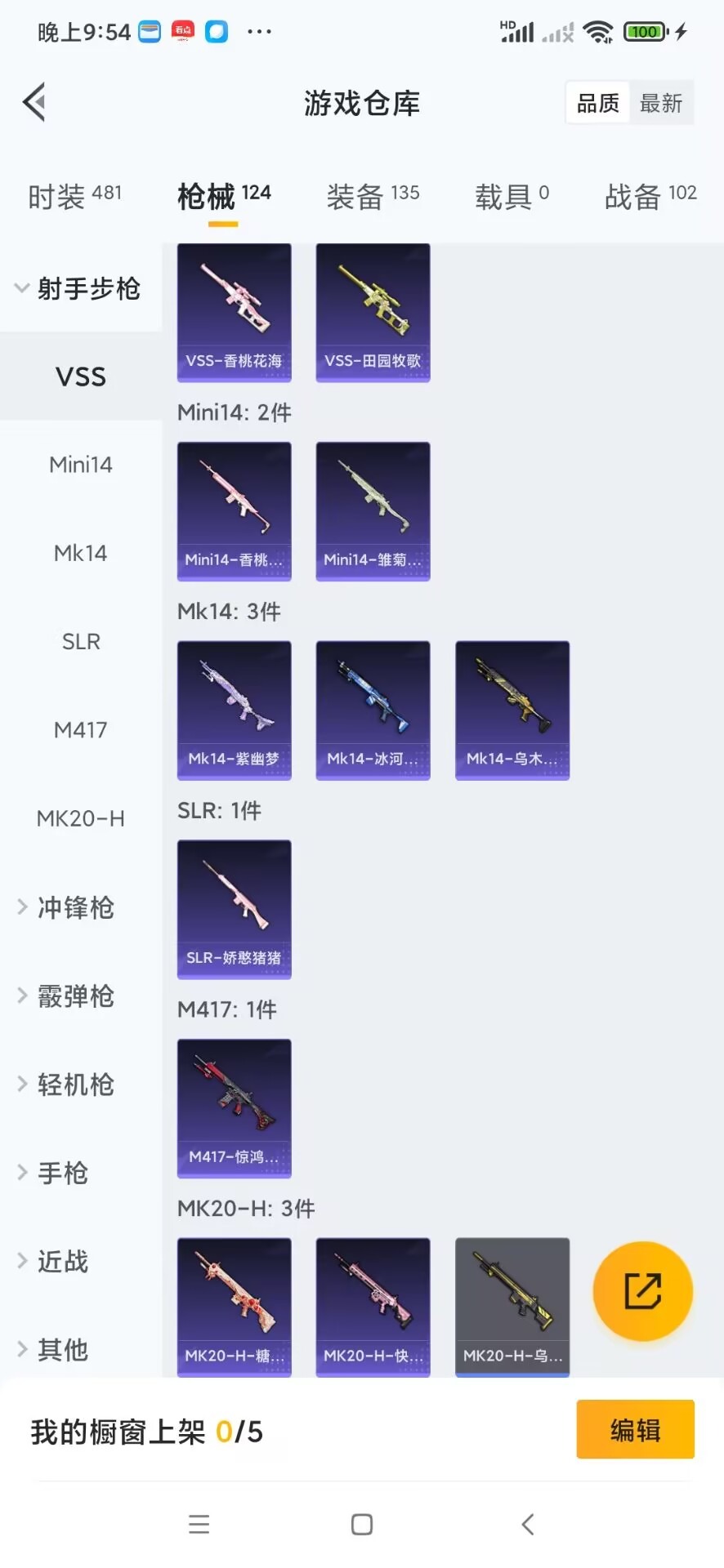Jump to Mini14 in the sidebar
This screenshot has width=724, height=1568.
81,465
